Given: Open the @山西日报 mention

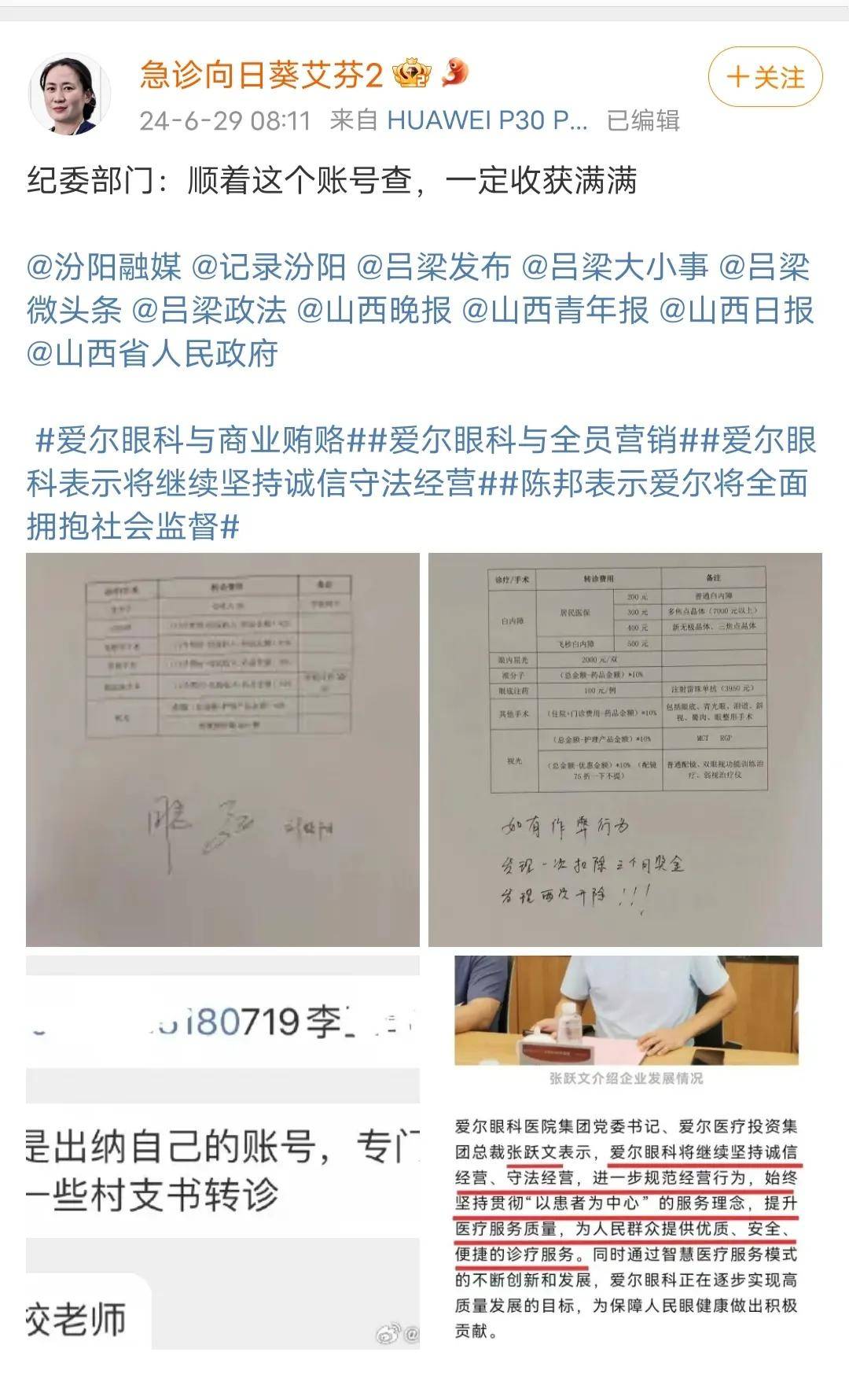Looking at the screenshot, I should [x=736, y=311].
